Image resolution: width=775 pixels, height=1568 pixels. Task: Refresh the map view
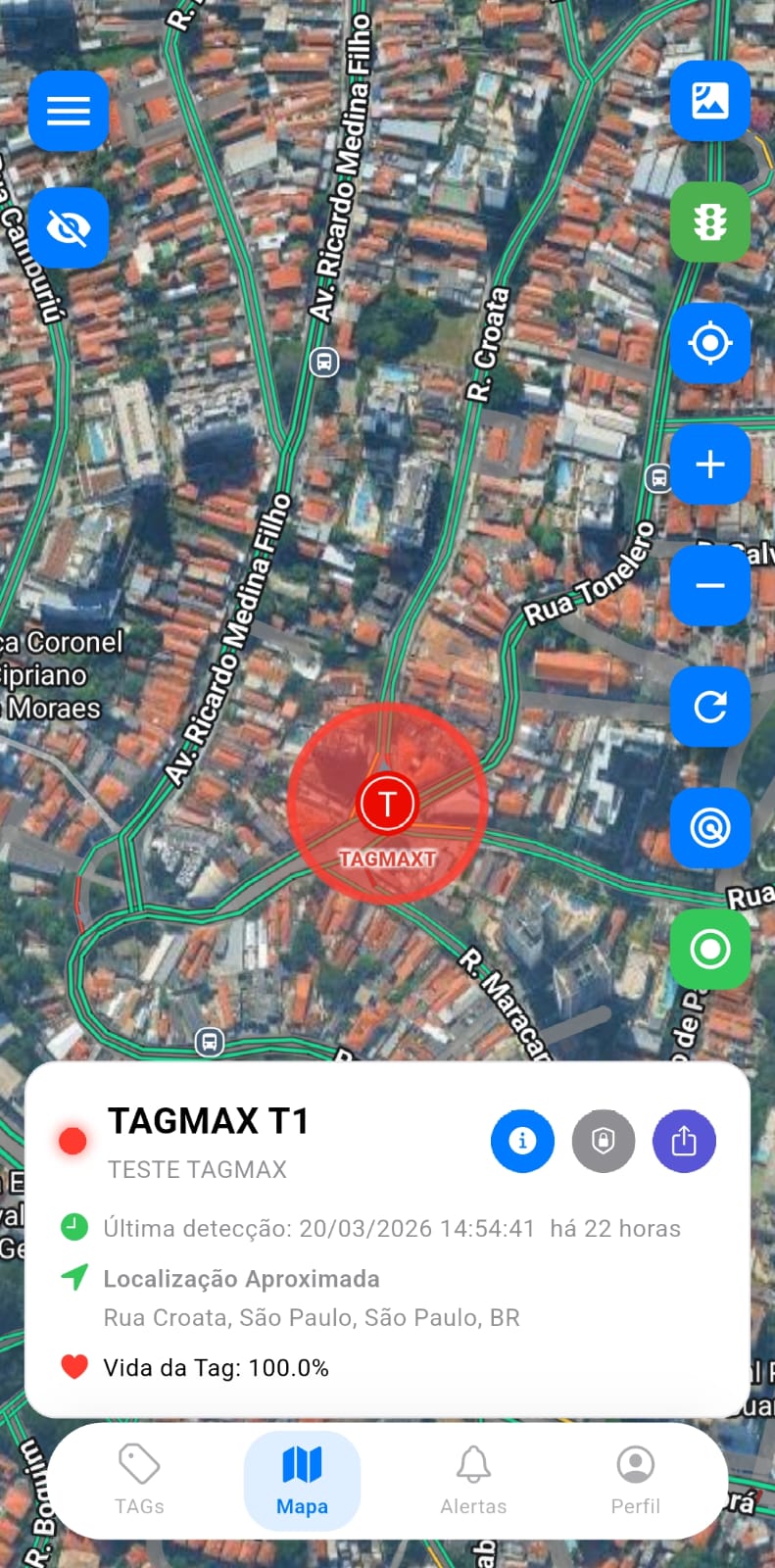tap(710, 708)
